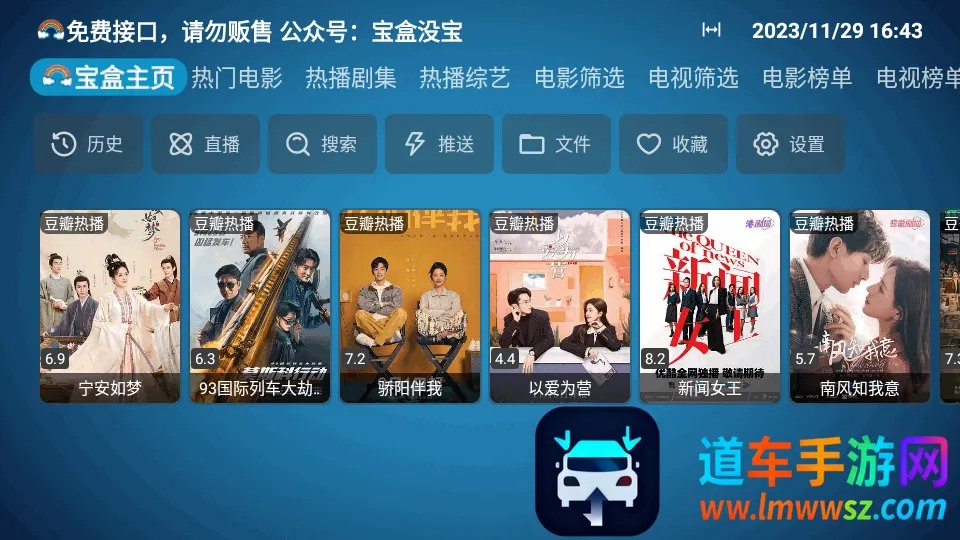Image resolution: width=960 pixels, height=540 pixels.
Task: Open the 南风知我意 card
Action: 860,305
